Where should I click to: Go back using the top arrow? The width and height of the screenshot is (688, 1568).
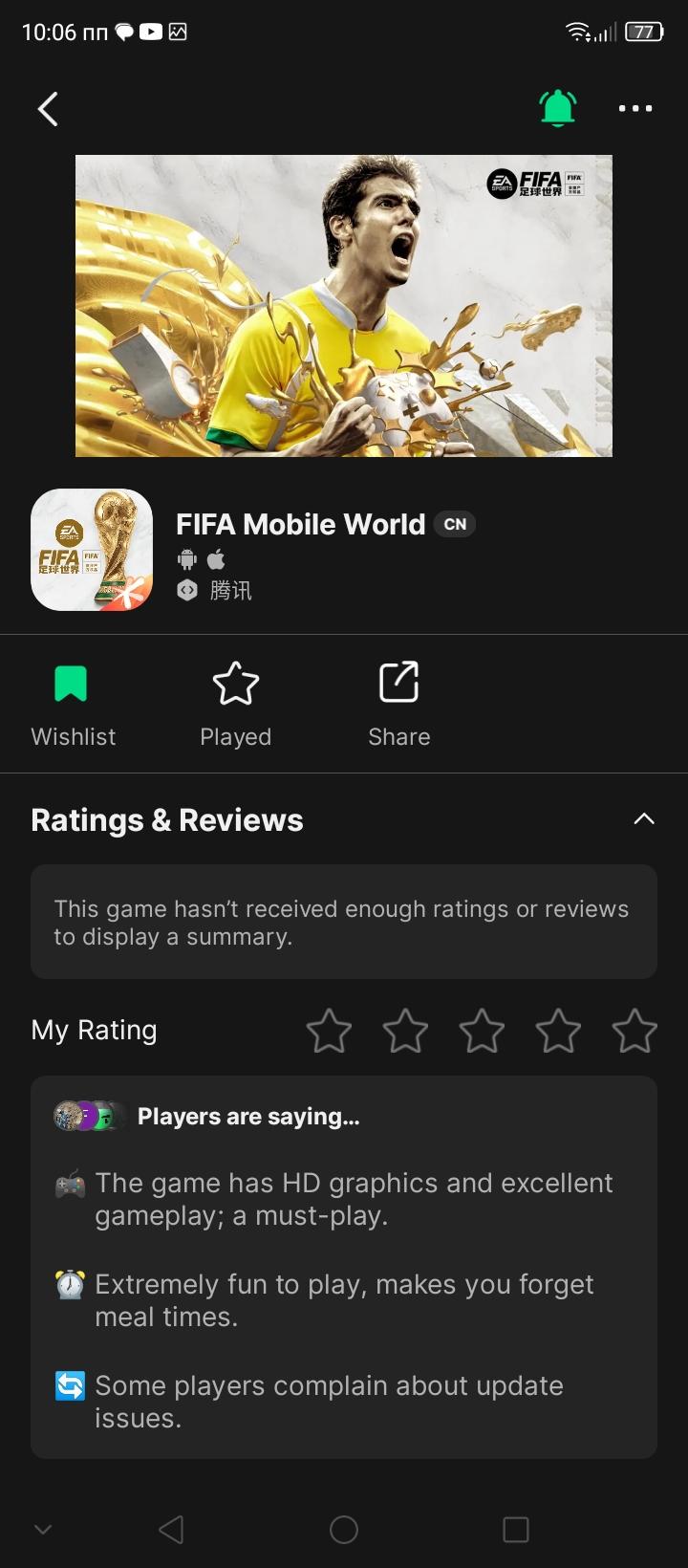48,109
